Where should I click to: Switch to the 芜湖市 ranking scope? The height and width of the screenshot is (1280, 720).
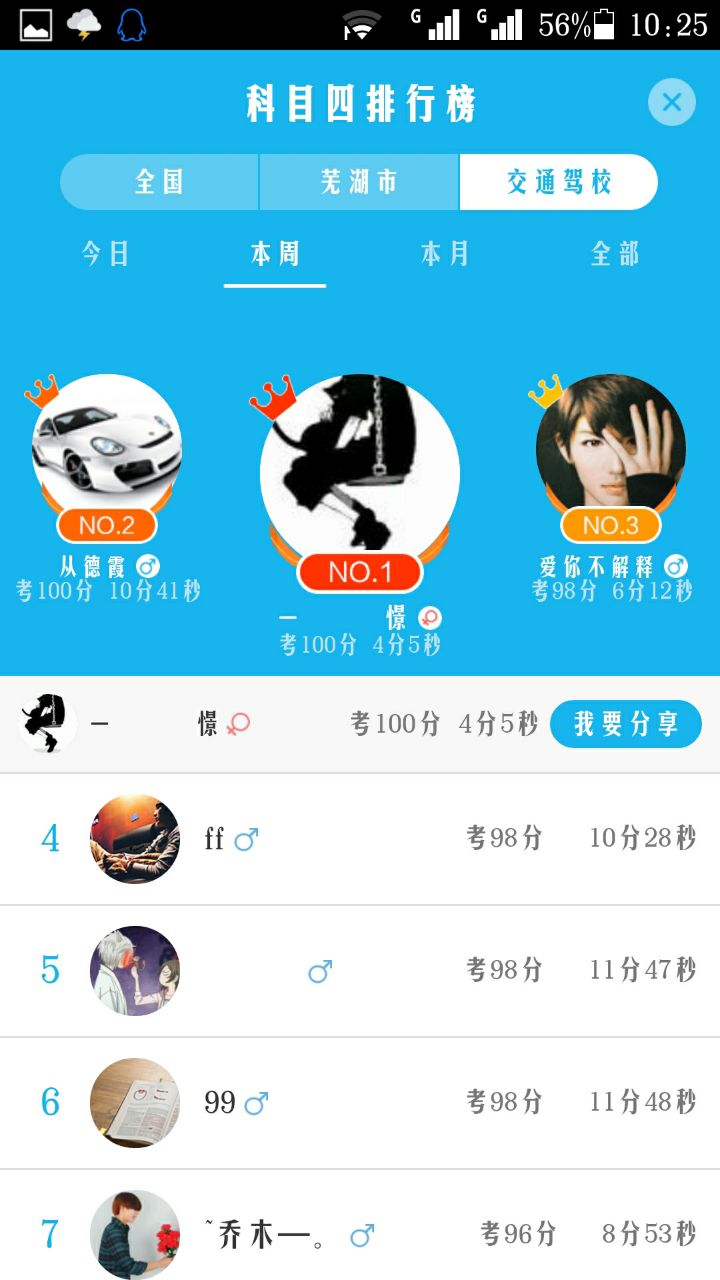(359, 182)
